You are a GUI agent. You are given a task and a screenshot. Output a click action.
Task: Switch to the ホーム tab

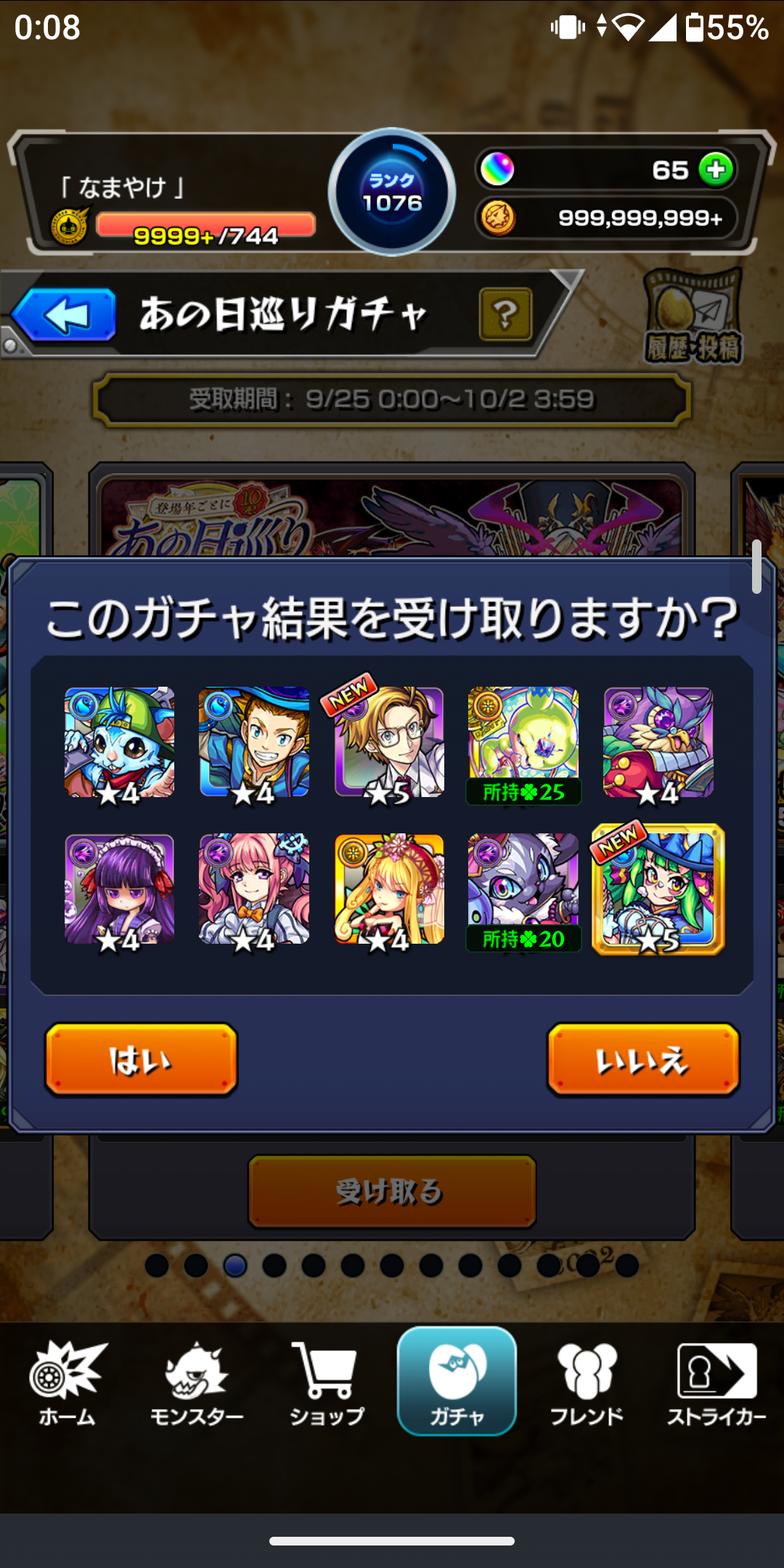pyautogui.click(x=67, y=1382)
